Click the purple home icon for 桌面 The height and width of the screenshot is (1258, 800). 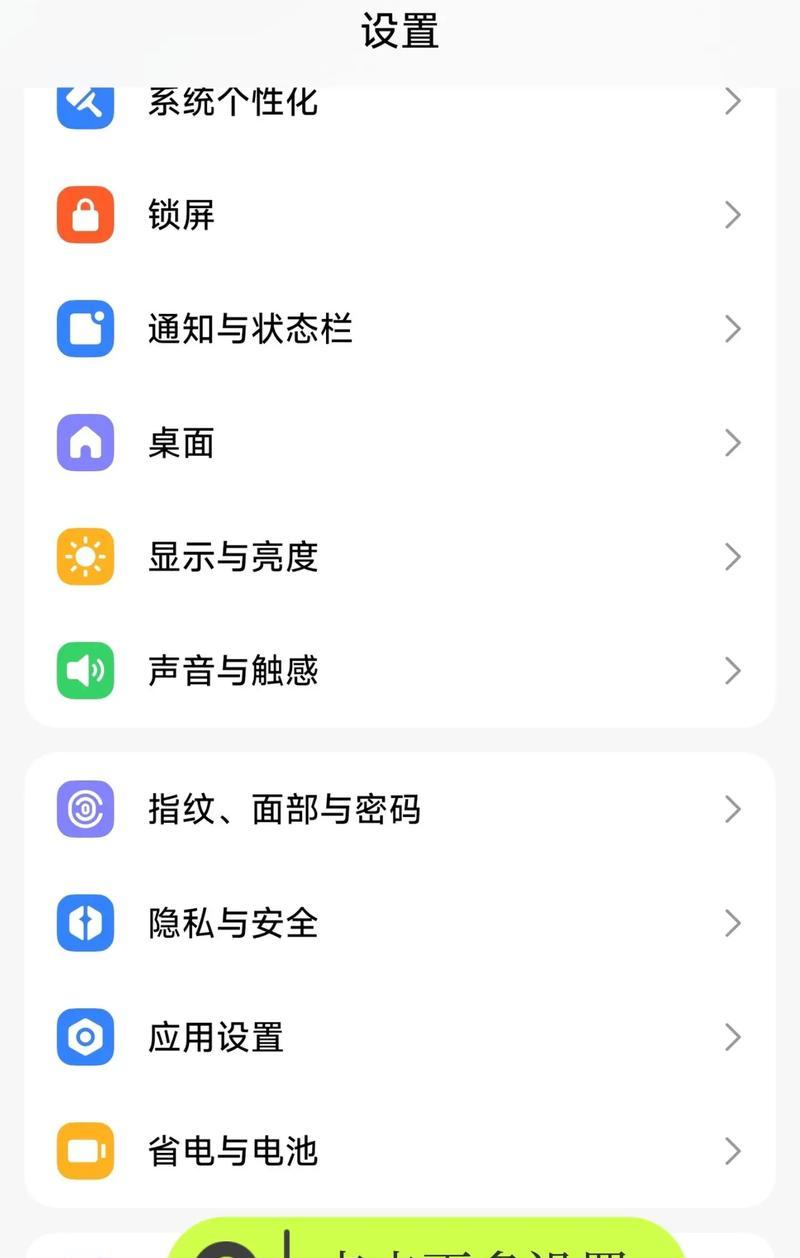85,442
